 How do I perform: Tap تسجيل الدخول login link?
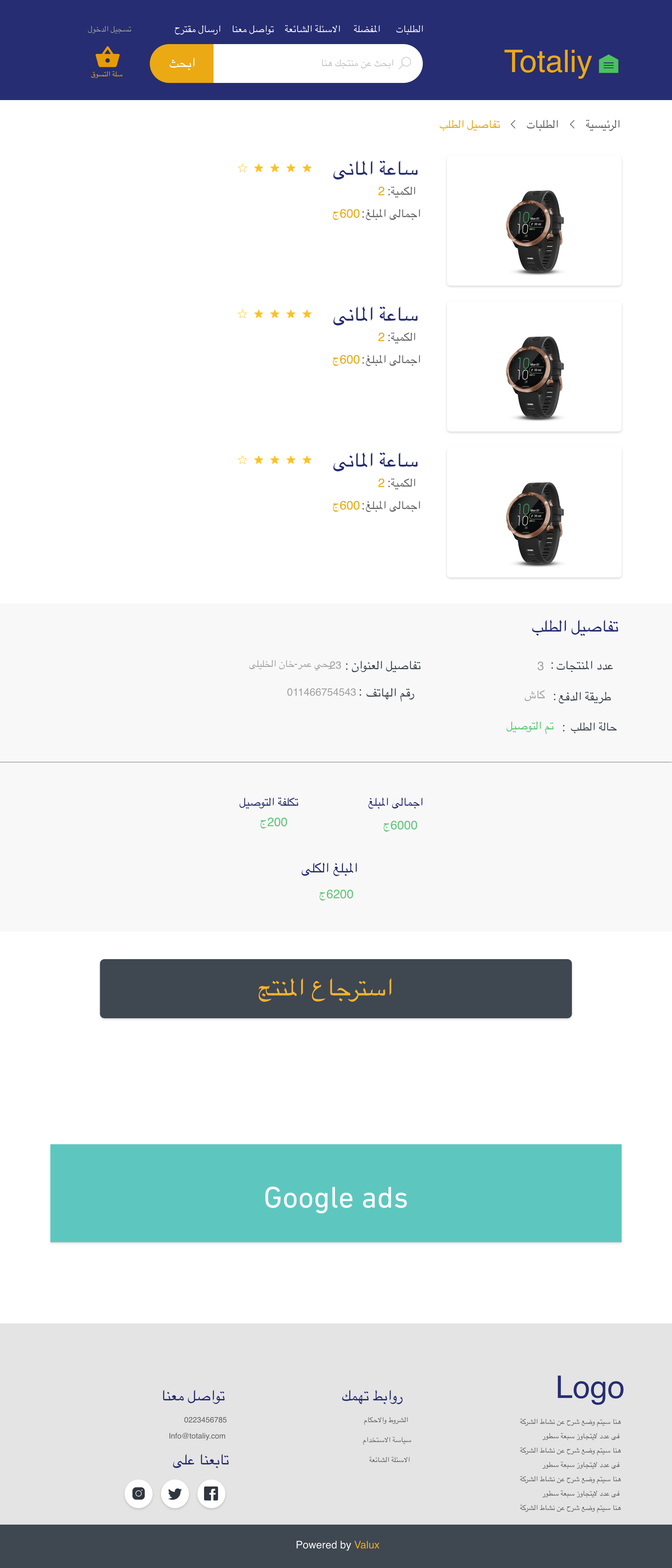pos(110,29)
